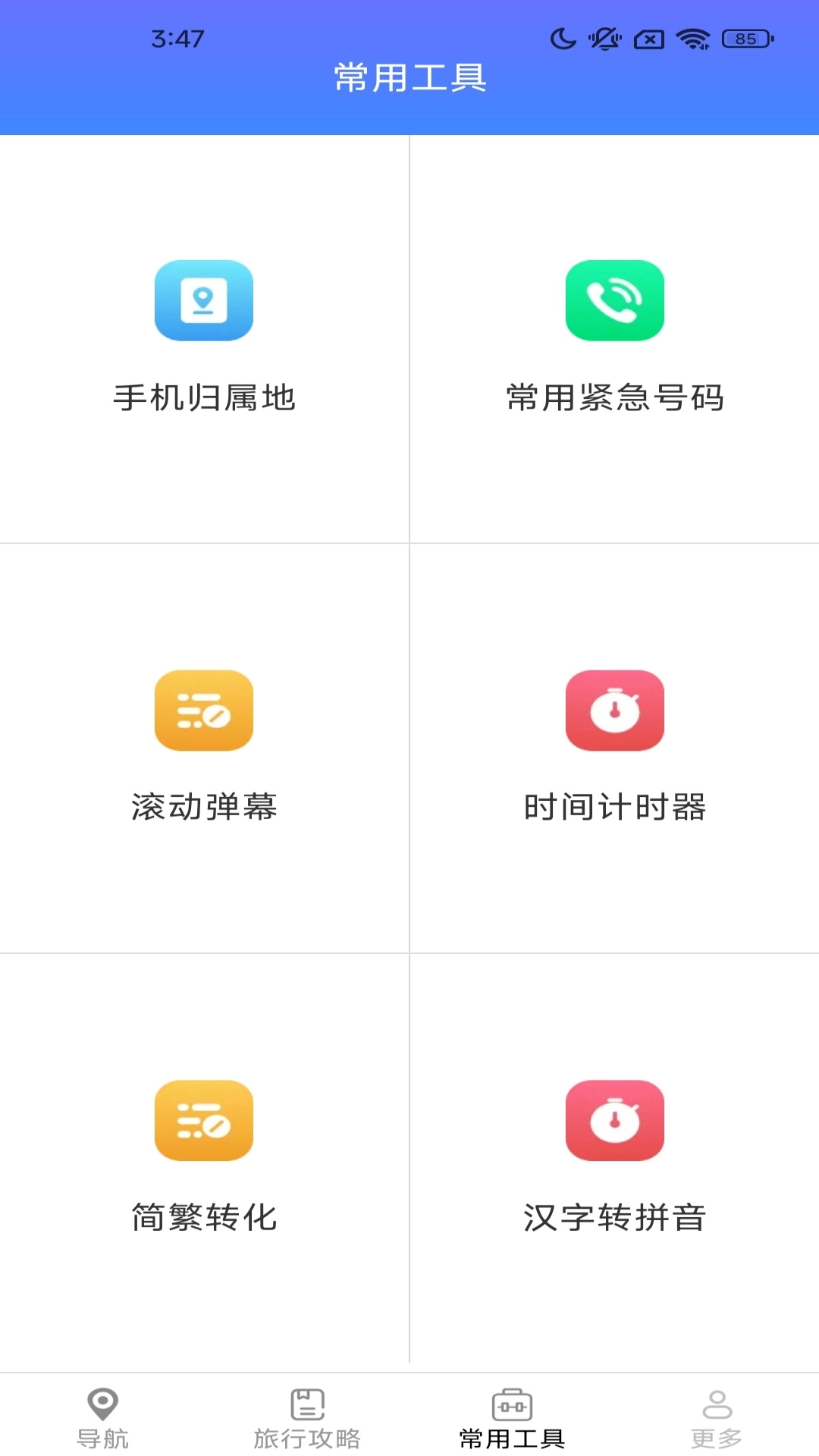
Task: Click the 常用紧急号码 text label
Action: click(x=614, y=399)
